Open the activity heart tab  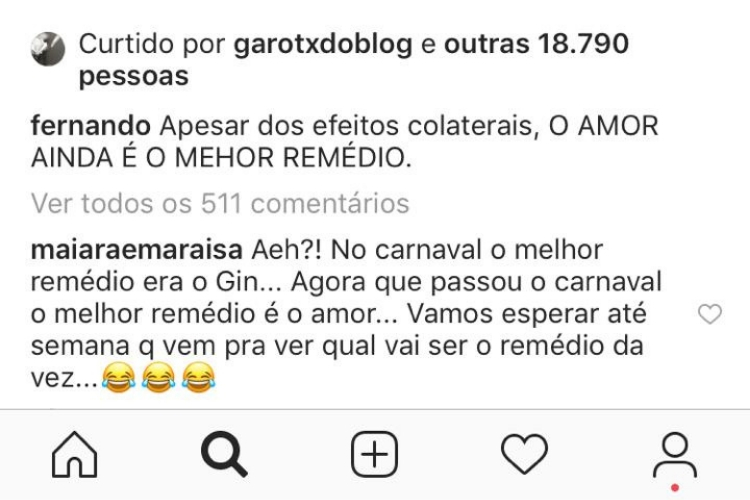[524, 456]
